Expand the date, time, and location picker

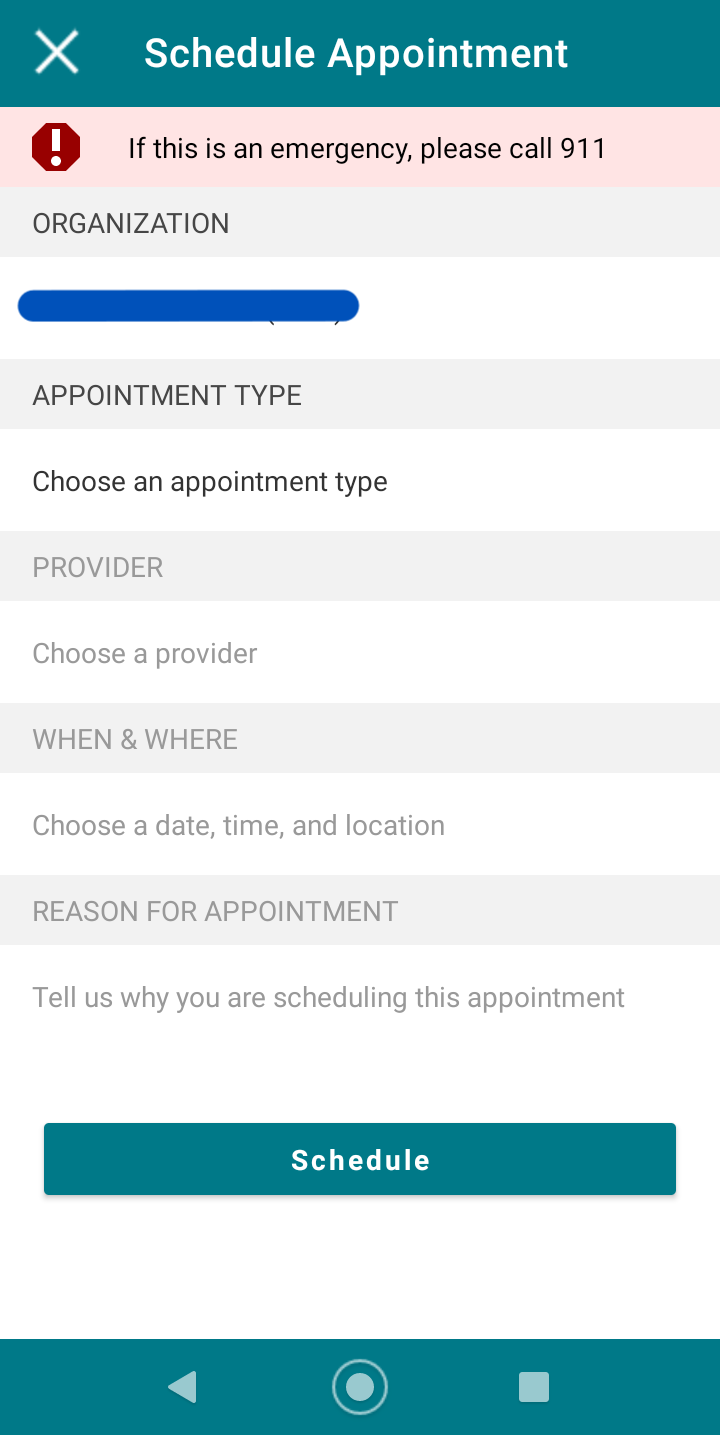click(x=238, y=825)
